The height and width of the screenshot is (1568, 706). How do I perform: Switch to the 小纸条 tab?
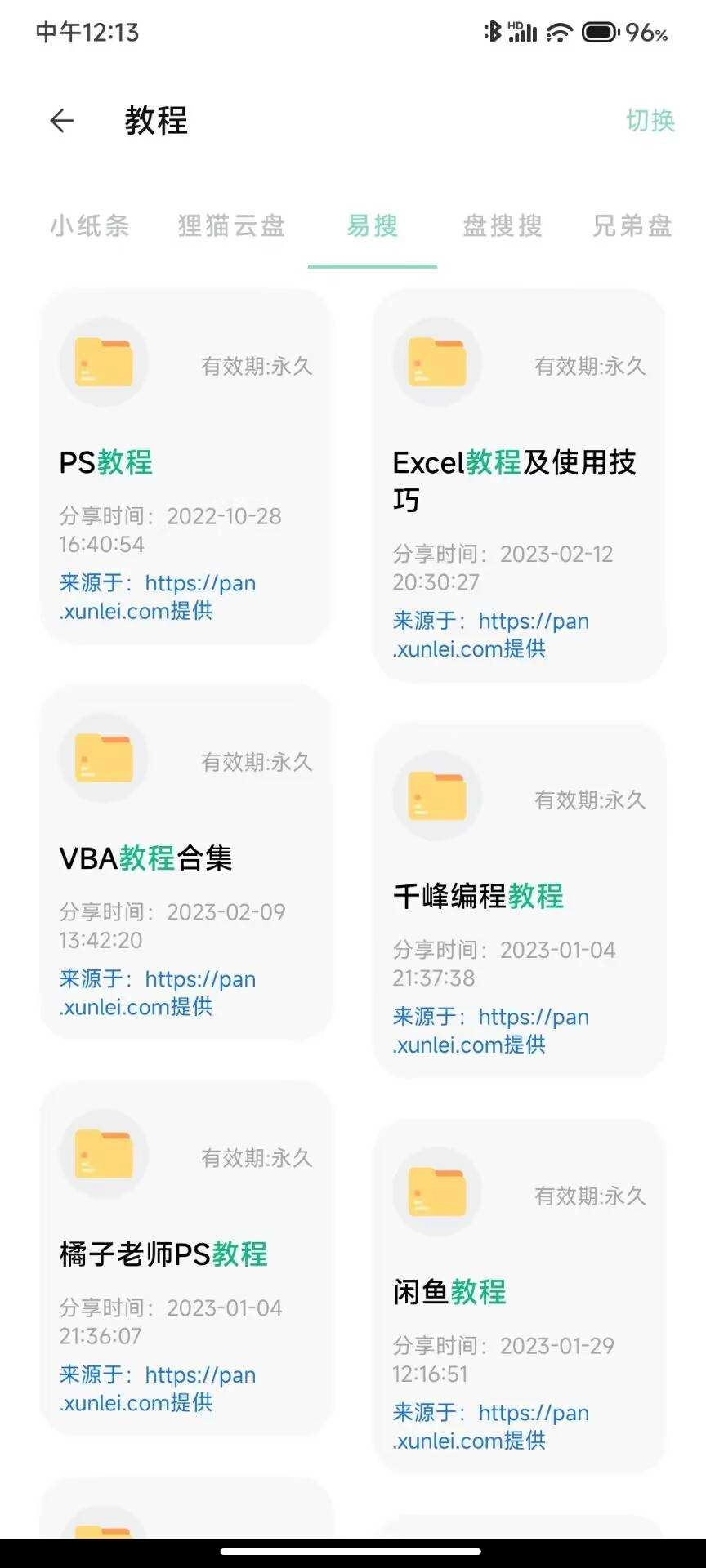(91, 227)
